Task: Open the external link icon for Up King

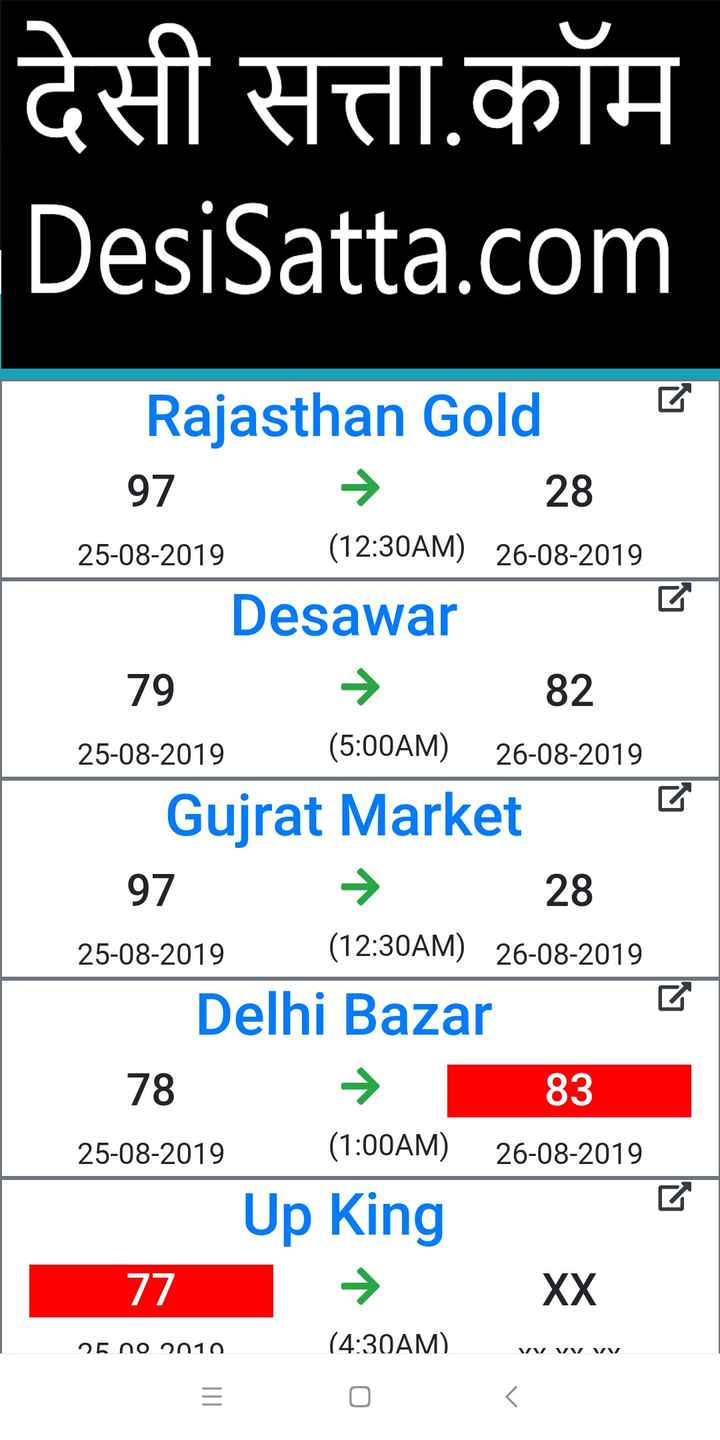Action: (x=674, y=1197)
